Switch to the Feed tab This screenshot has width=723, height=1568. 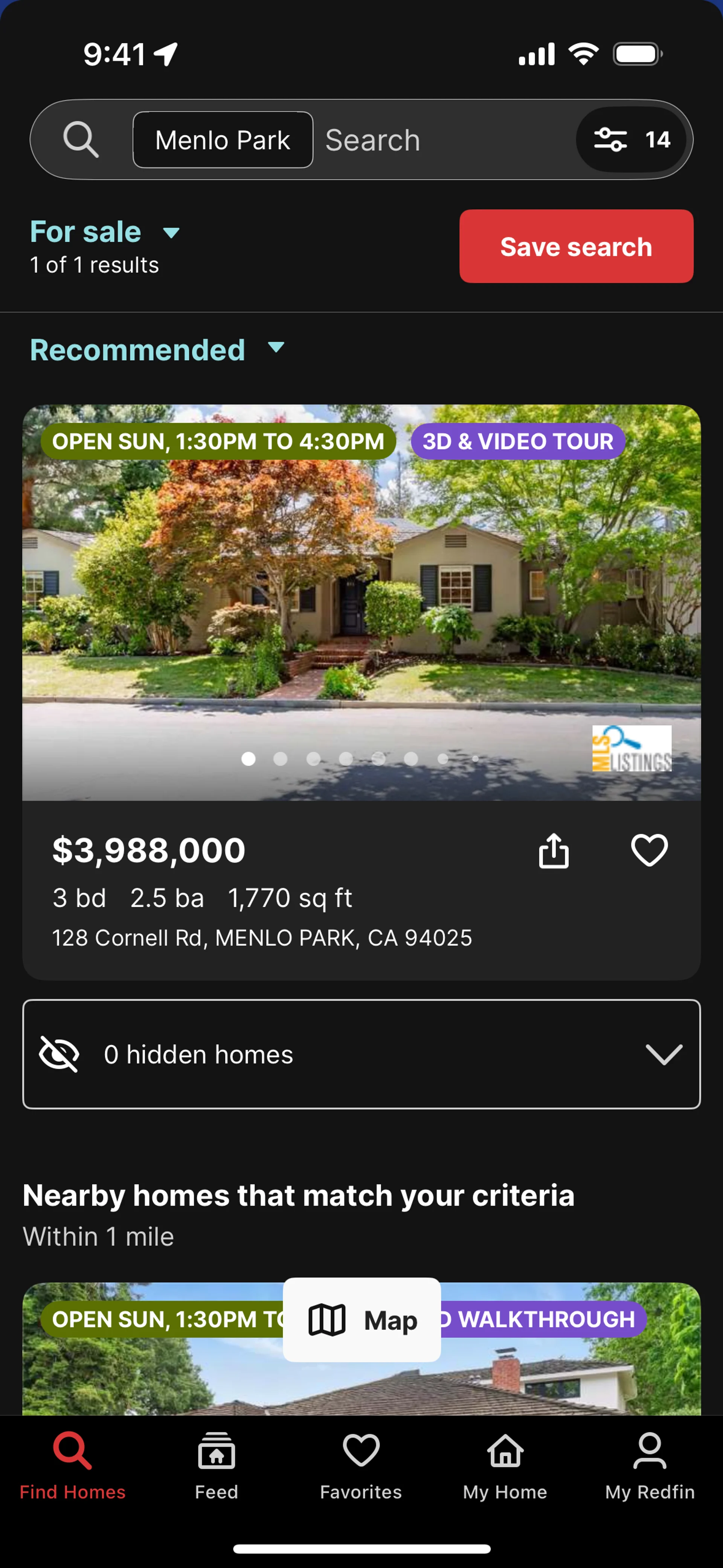pos(217,1465)
